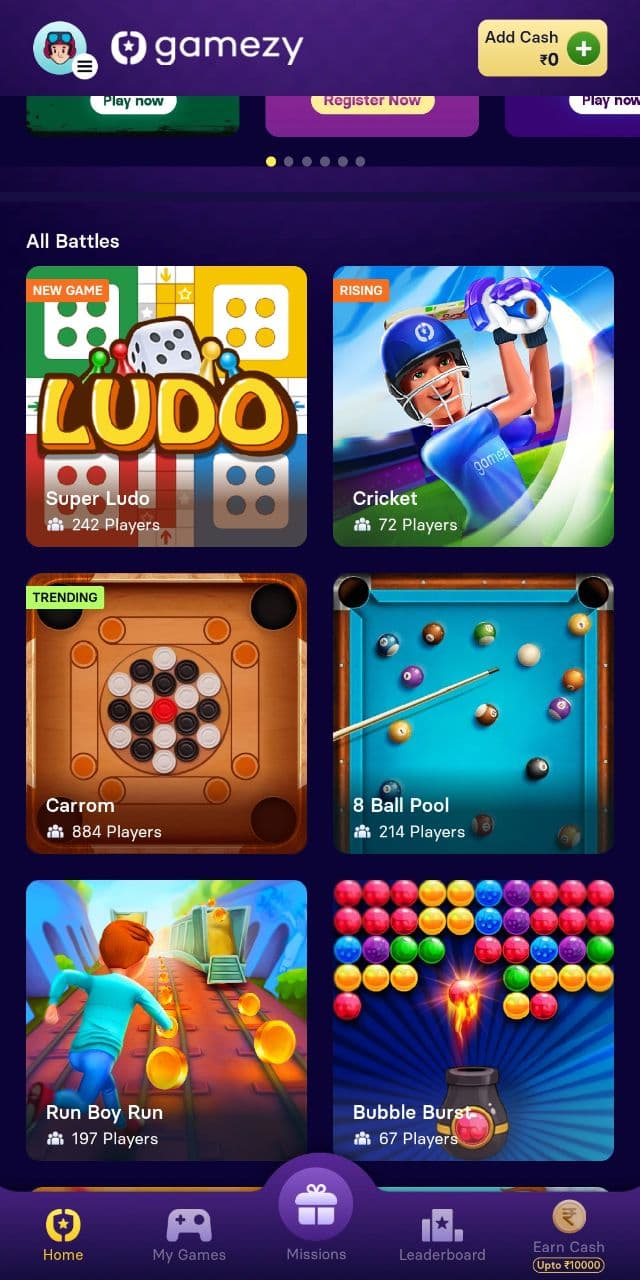Select the Home tab
Image resolution: width=640 pixels, height=1280 pixels.
click(63, 1235)
